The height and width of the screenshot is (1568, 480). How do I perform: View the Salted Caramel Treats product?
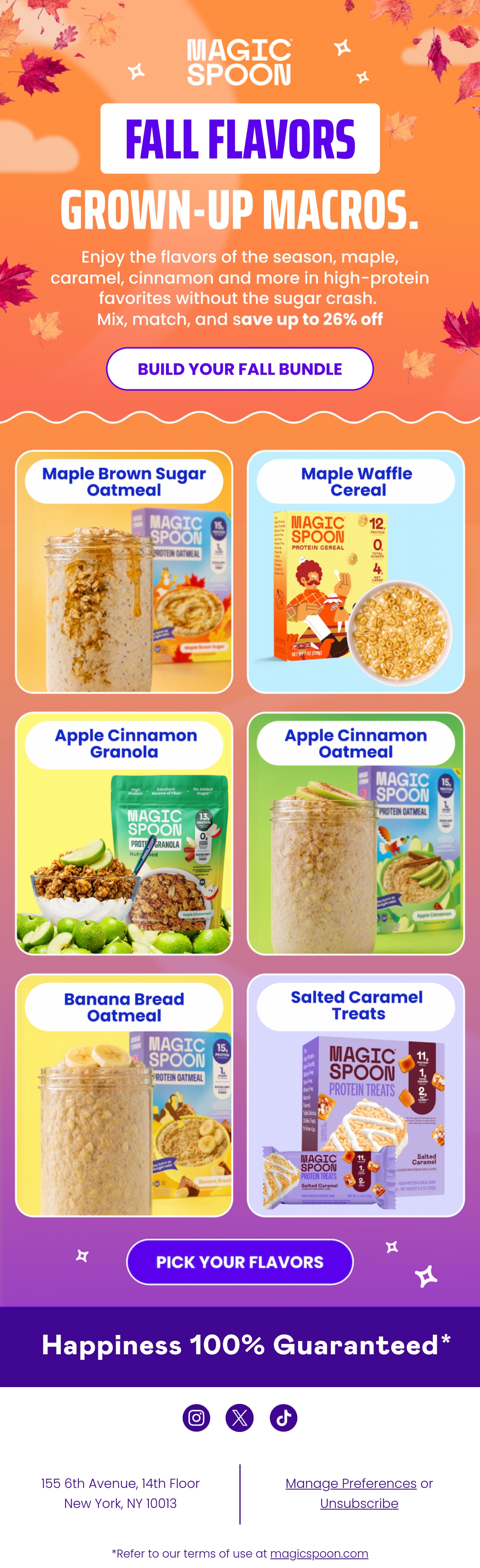pos(356,1095)
